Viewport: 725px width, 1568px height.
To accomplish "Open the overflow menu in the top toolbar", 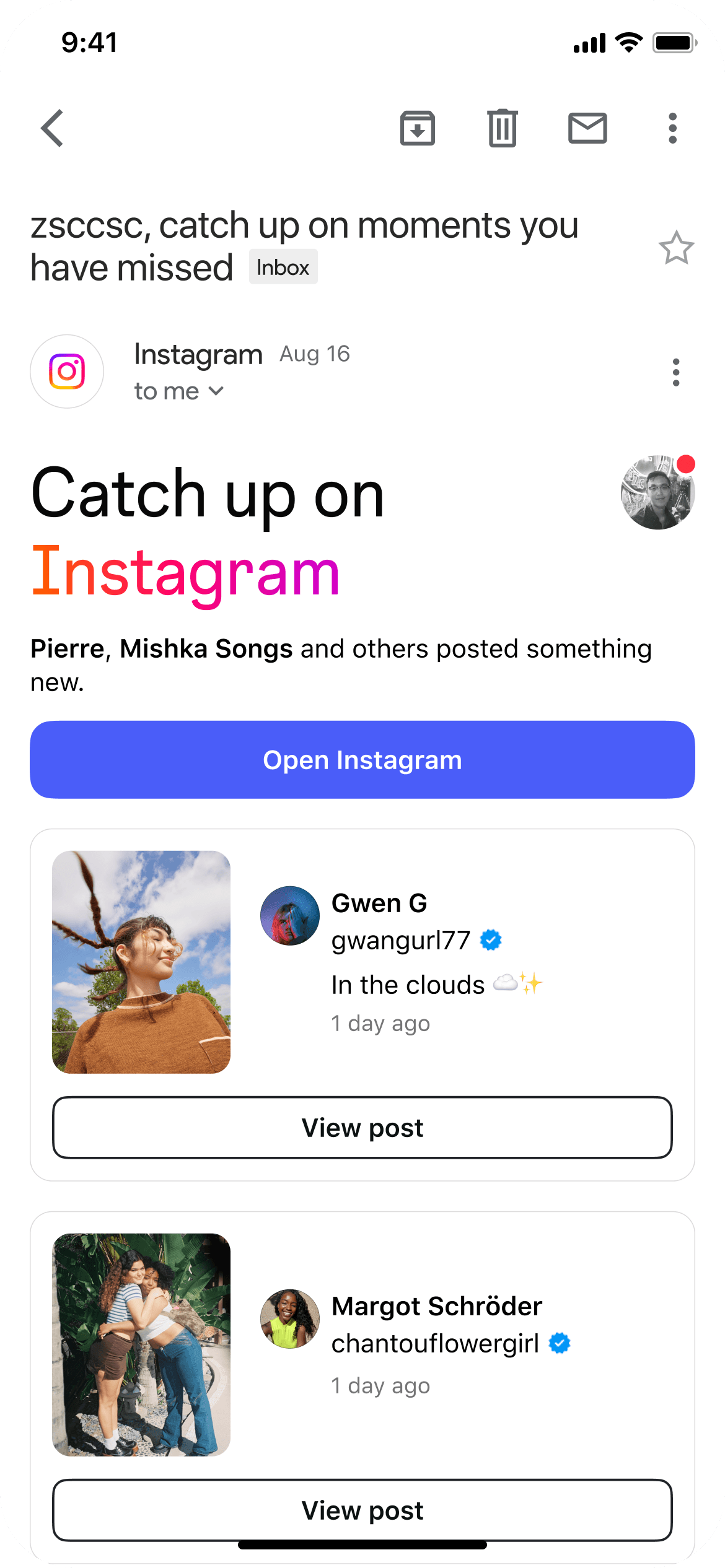I will 672,128.
